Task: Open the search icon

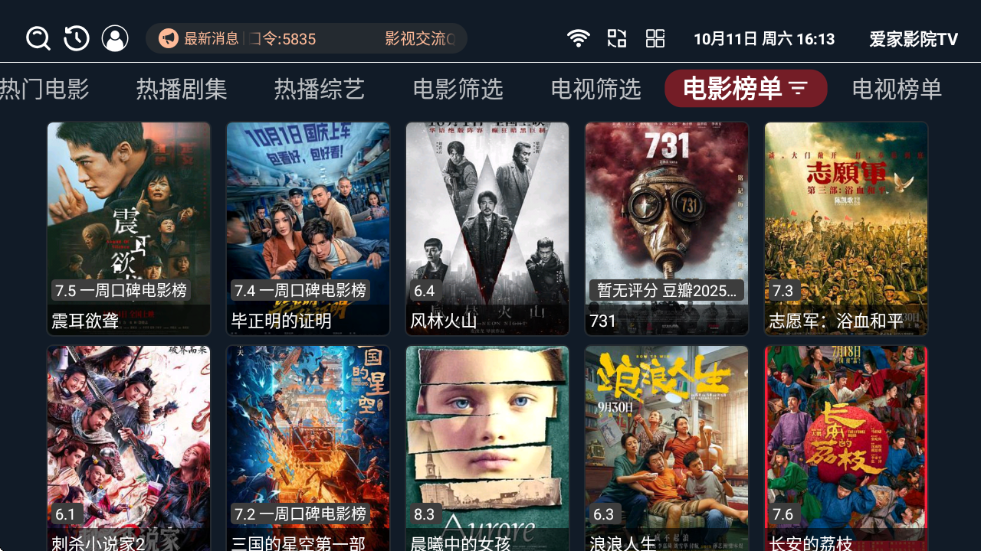Action: coord(38,39)
